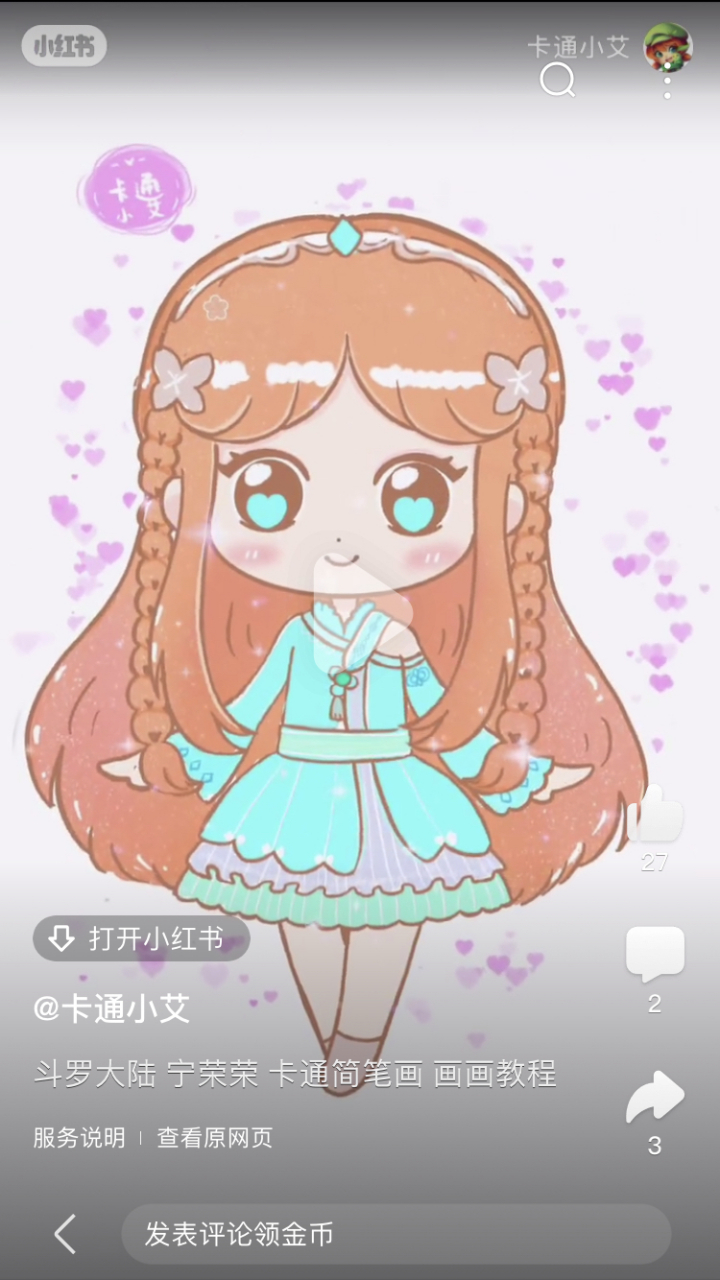Open 服务说明 link
720x1280 pixels.
pos(79,1138)
